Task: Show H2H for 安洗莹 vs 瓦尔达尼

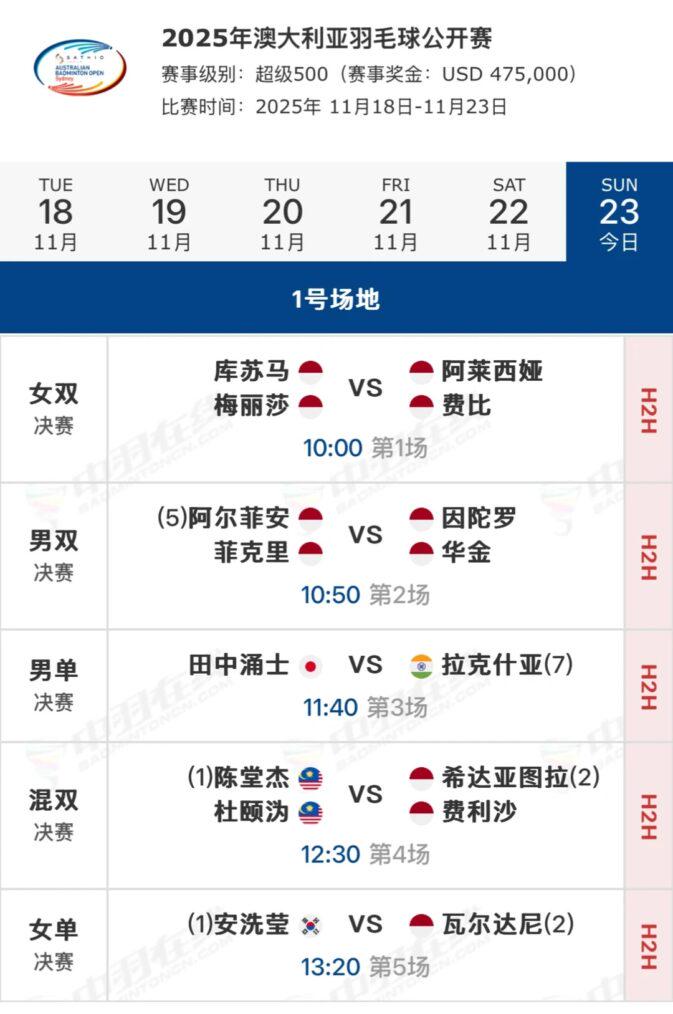Action: [x=648, y=945]
